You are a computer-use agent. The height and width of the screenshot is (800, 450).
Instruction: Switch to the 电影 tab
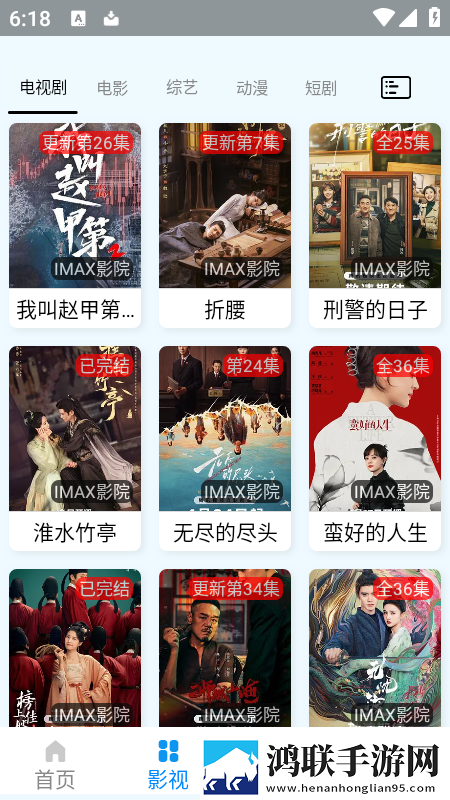point(112,88)
